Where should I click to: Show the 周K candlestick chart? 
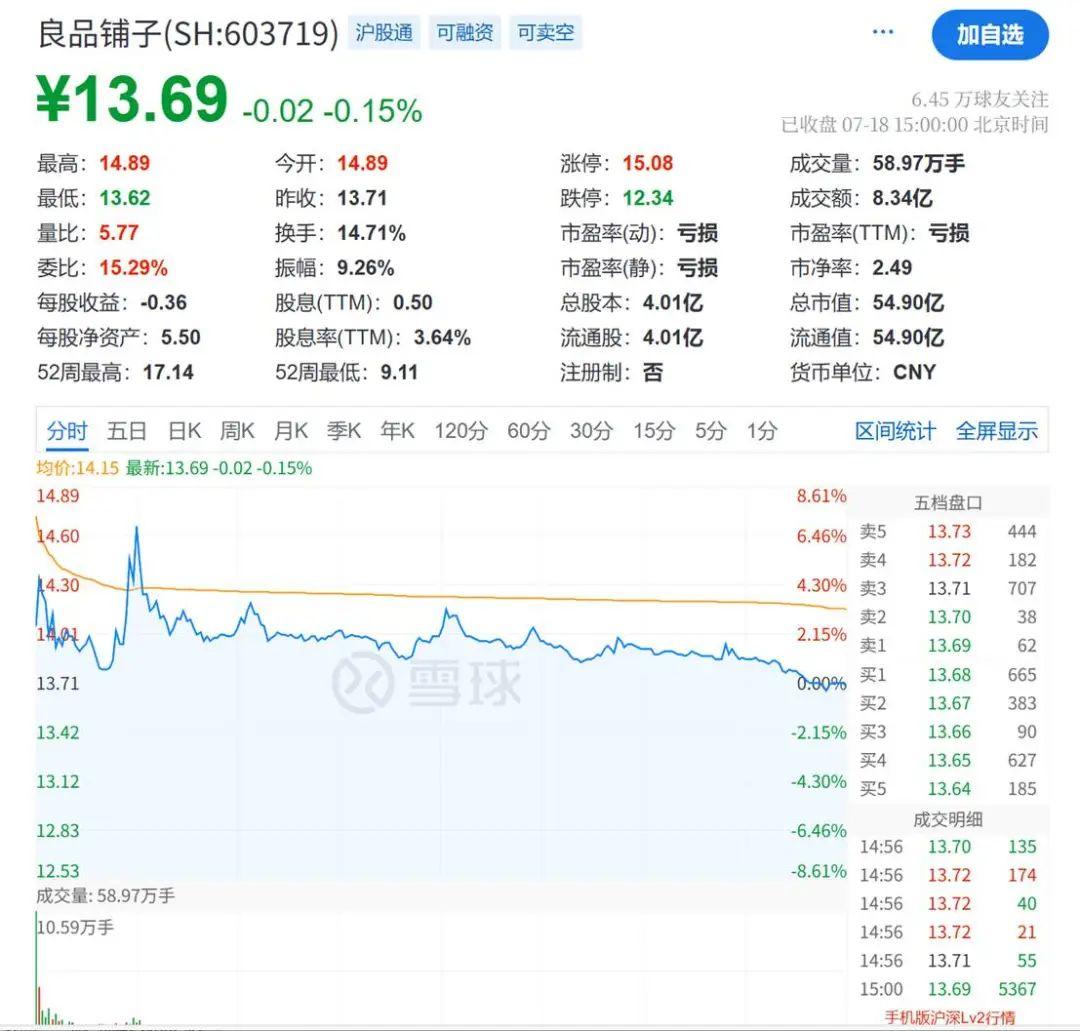tap(237, 431)
